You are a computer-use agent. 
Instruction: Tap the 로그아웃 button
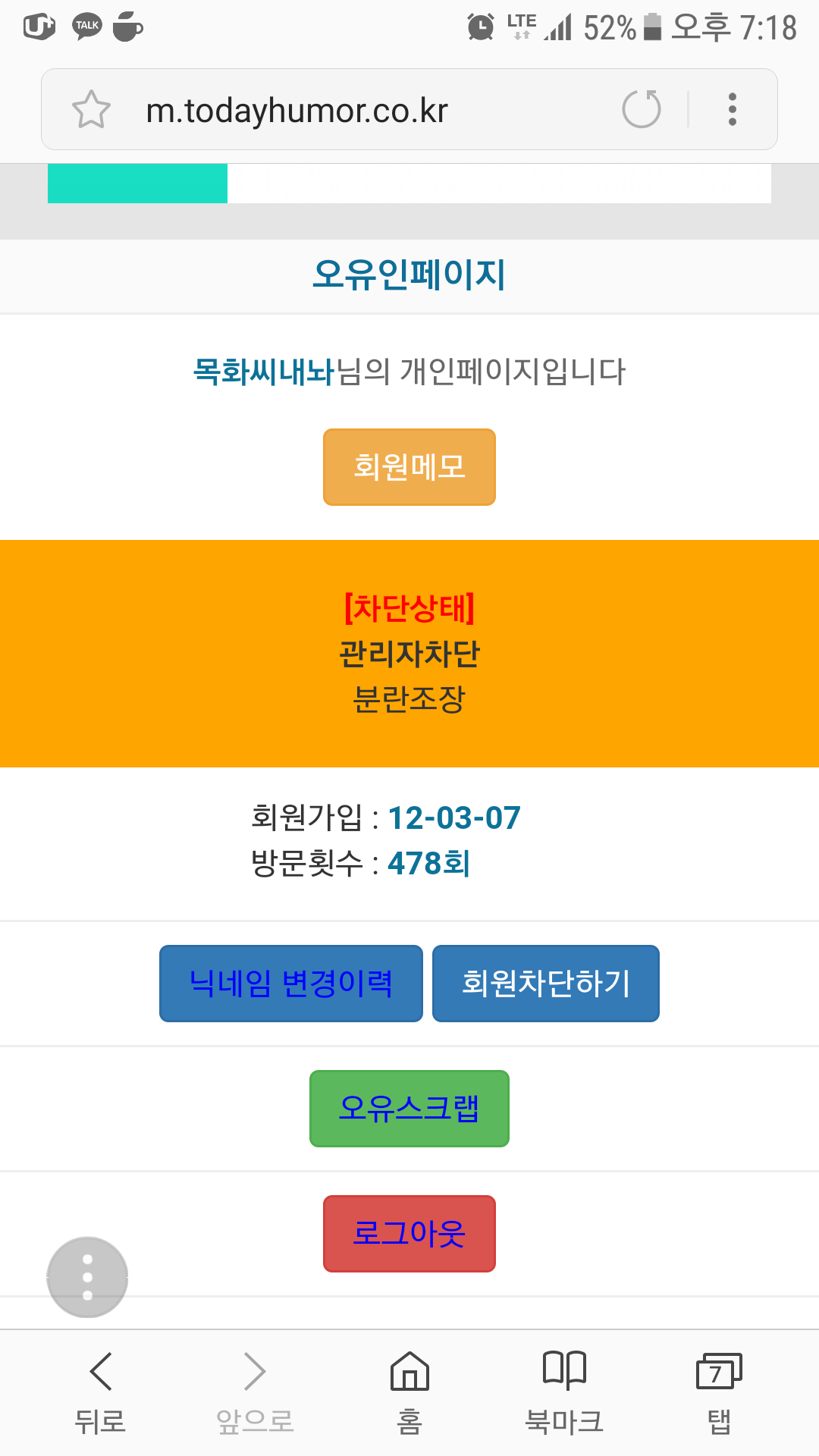pyautogui.click(x=409, y=1234)
